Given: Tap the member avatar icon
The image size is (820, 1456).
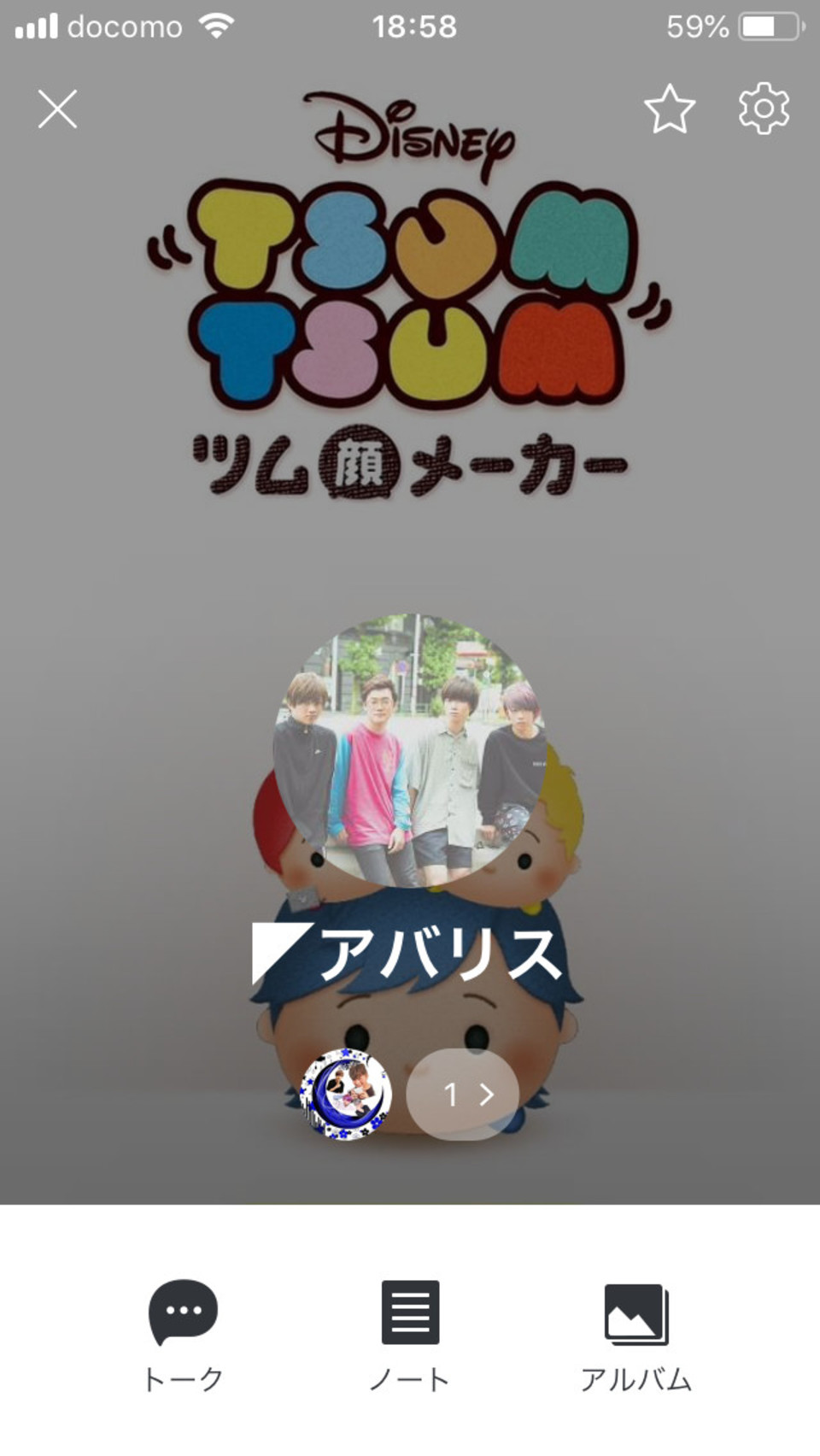Looking at the screenshot, I should [347, 1095].
